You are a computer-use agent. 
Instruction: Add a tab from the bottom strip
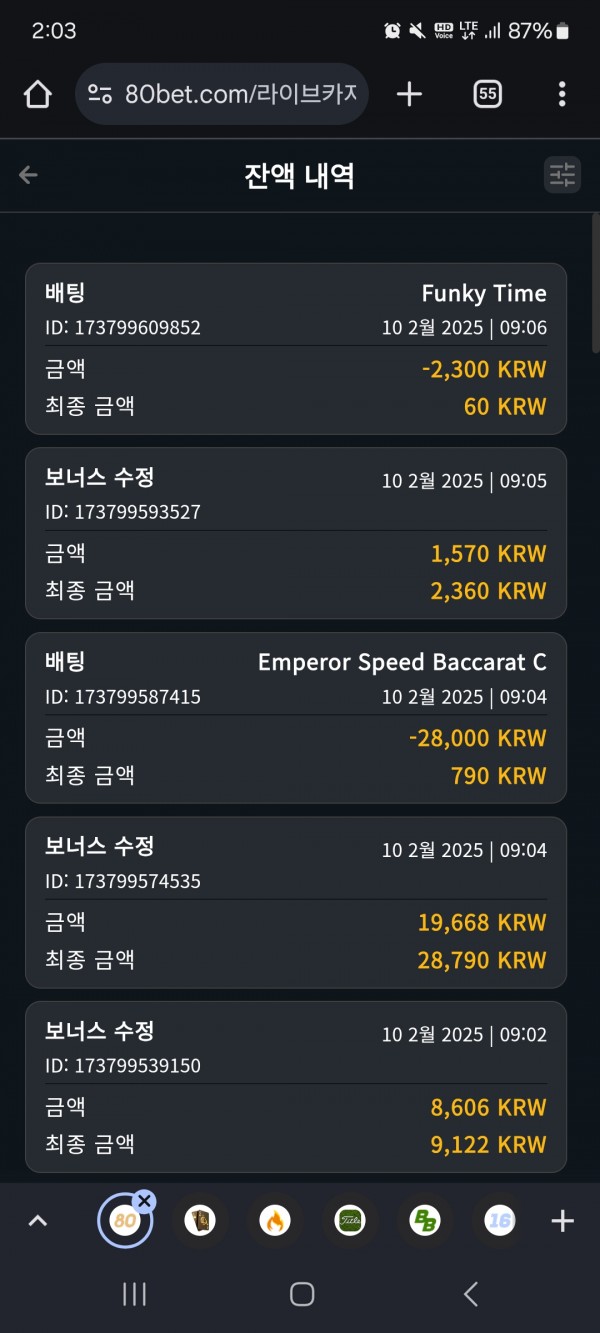pyautogui.click(x=563, y=1221)
